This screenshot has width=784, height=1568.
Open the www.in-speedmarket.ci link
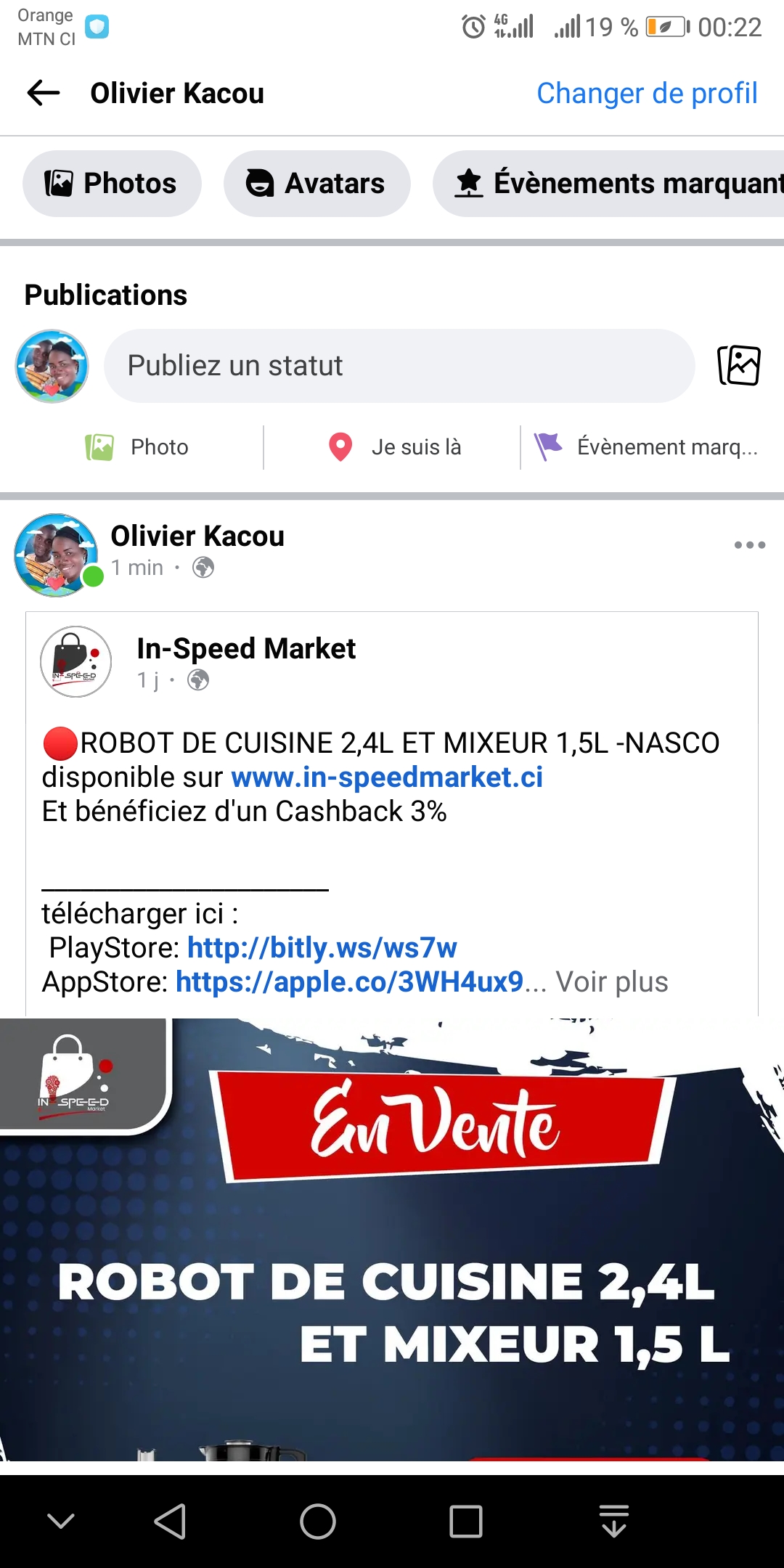pyautogui.click(x=387, y=777)
